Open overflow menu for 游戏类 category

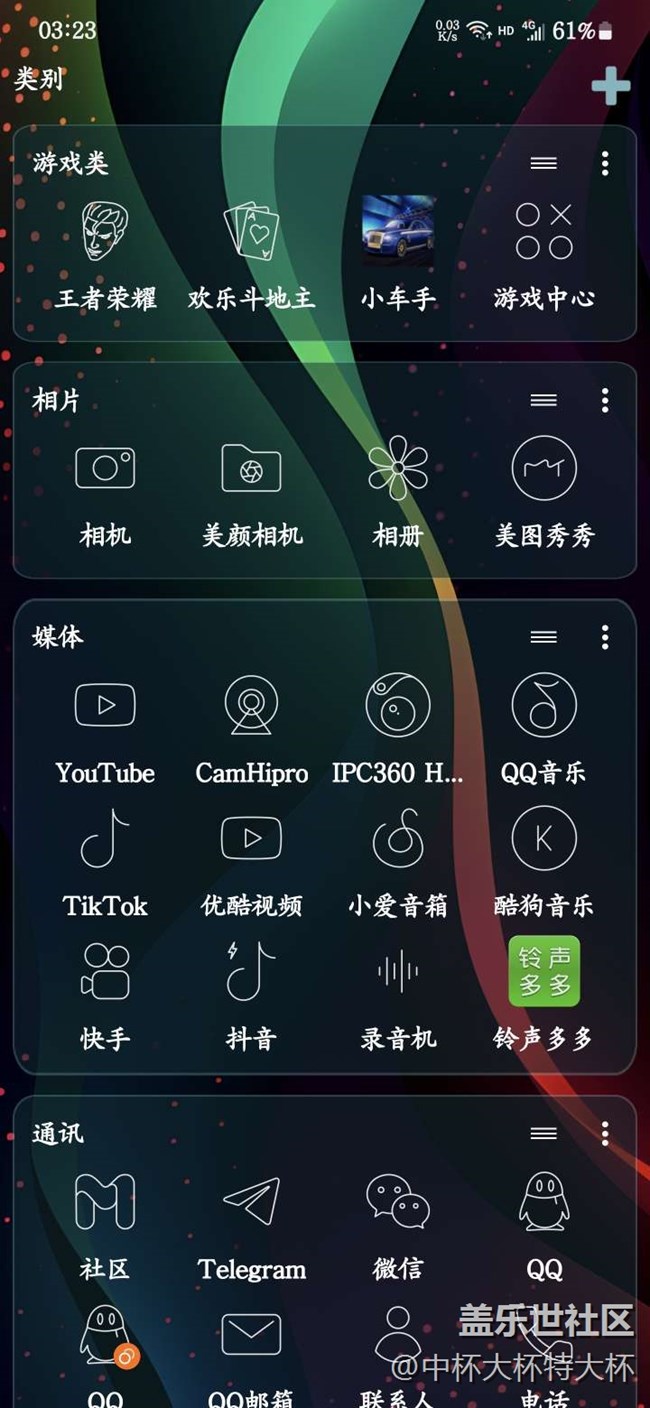click(x=605, y=164)
